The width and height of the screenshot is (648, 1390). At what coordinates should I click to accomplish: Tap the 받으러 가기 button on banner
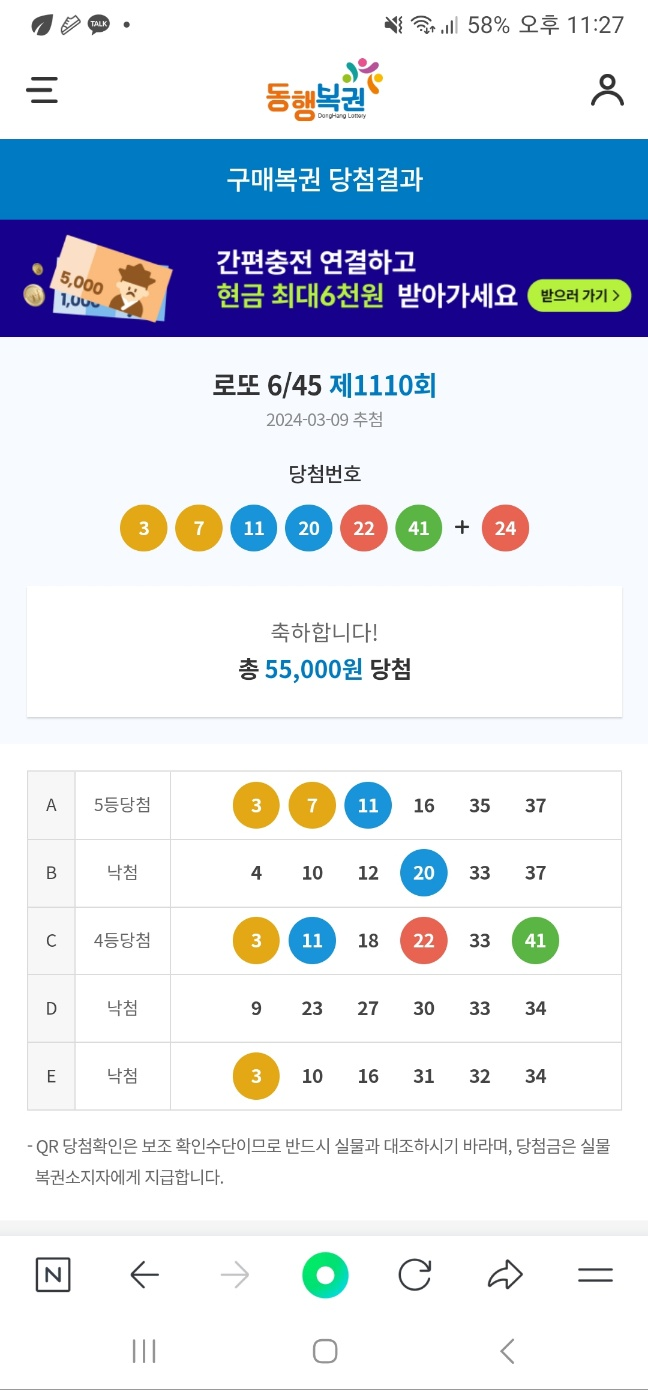579,295
